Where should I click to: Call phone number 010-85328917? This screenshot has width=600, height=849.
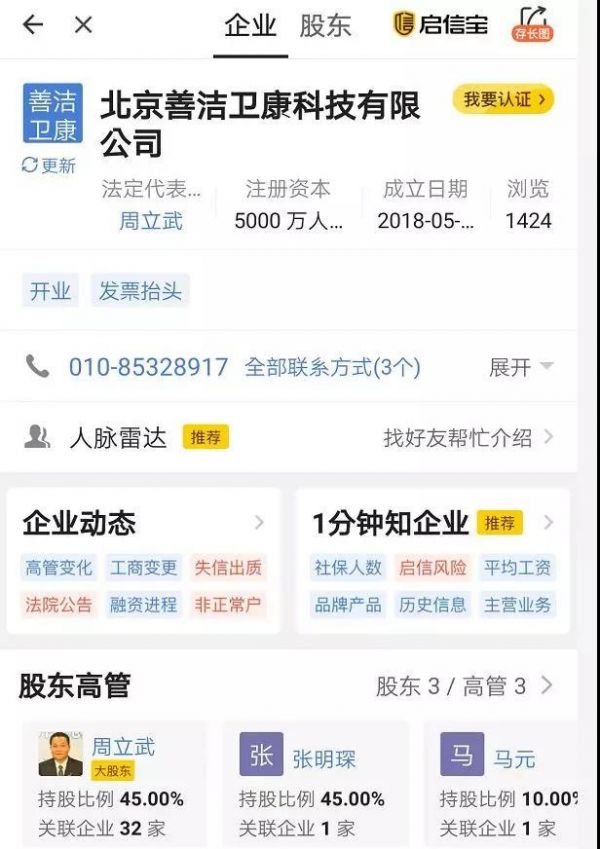(148, 367)
